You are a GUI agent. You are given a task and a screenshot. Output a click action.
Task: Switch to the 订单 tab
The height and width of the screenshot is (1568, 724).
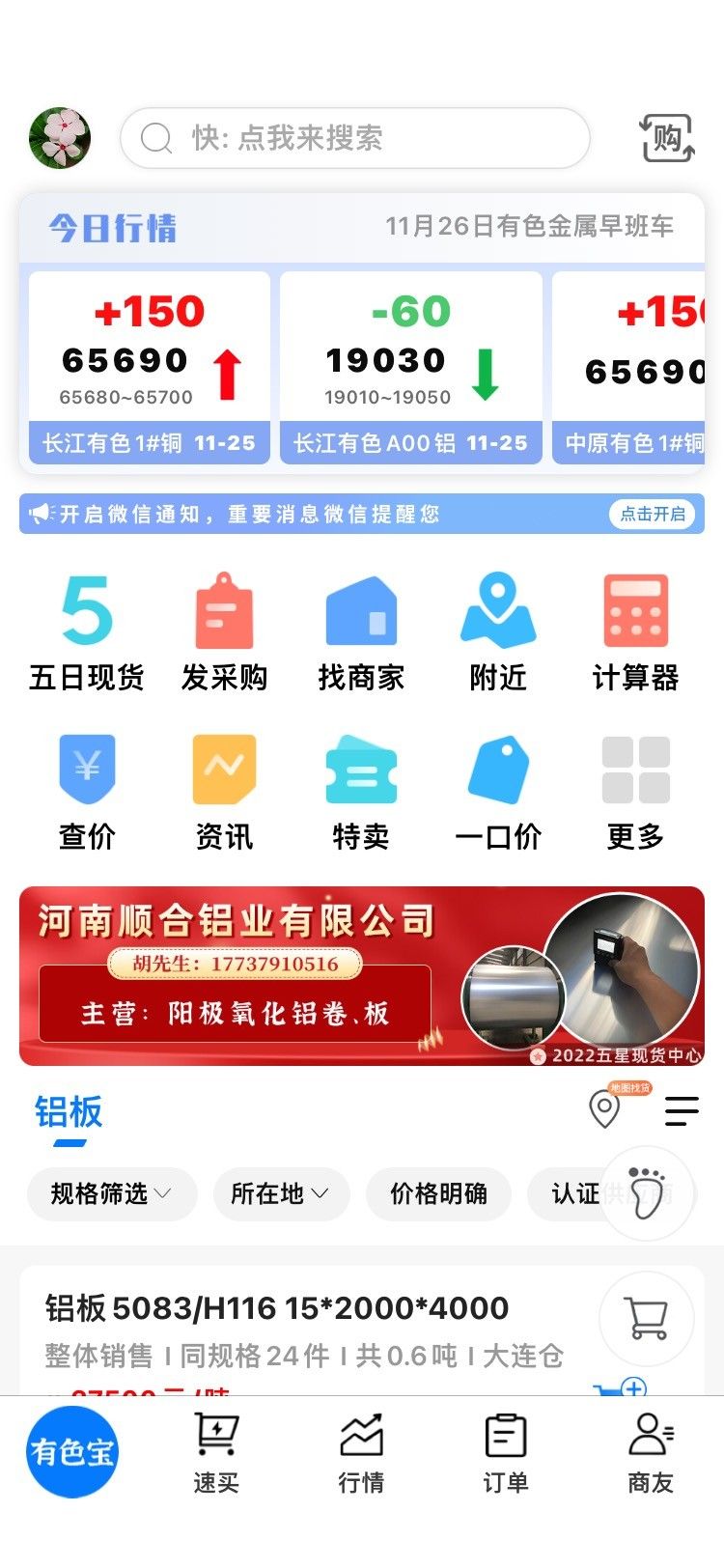[506, 1452]
